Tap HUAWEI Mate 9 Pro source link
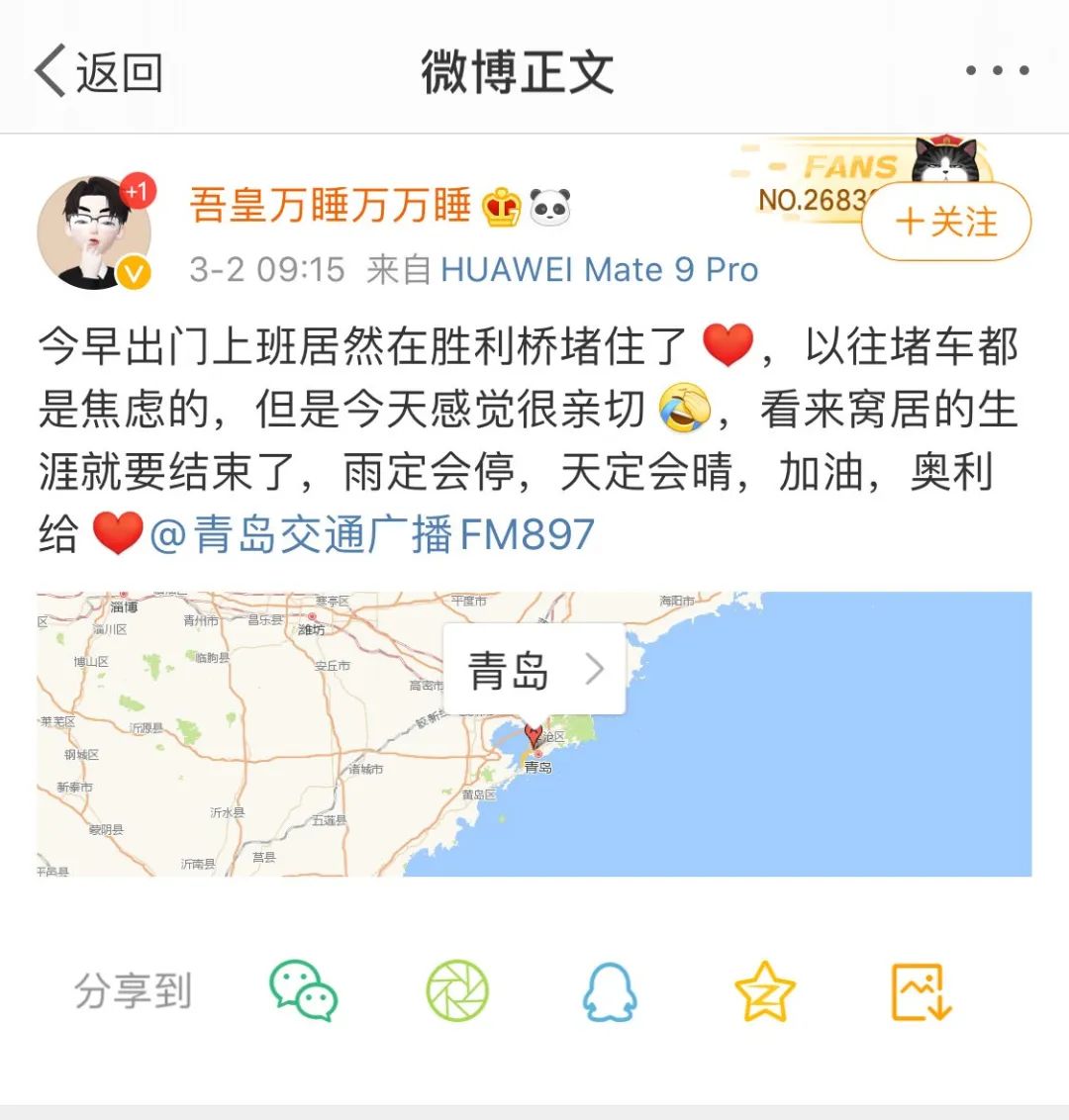 (x=599, y=269)
